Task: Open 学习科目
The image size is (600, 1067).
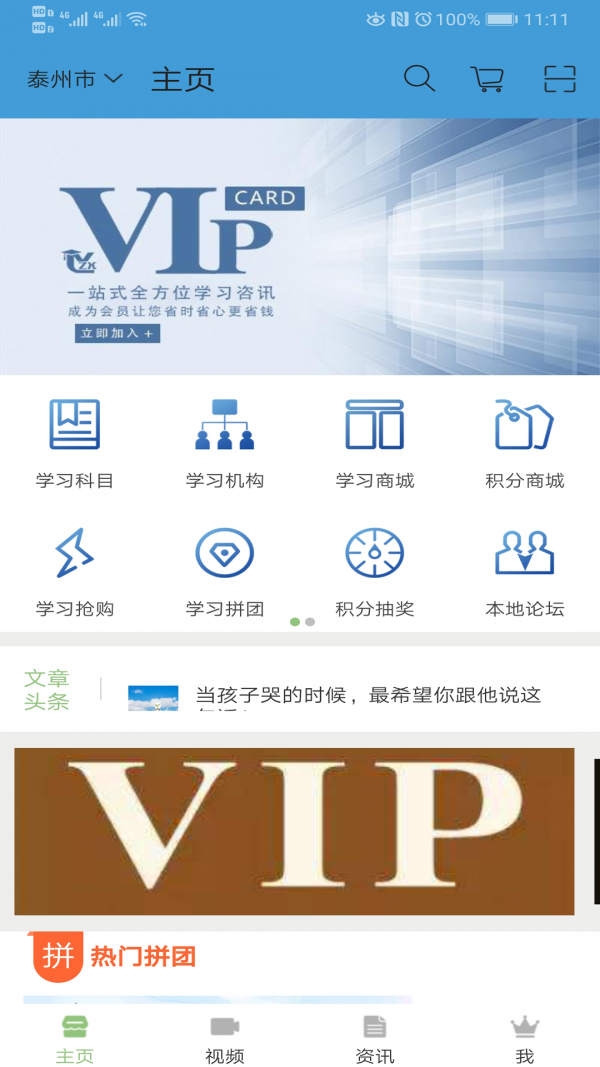Action: (x=75, y=443)
